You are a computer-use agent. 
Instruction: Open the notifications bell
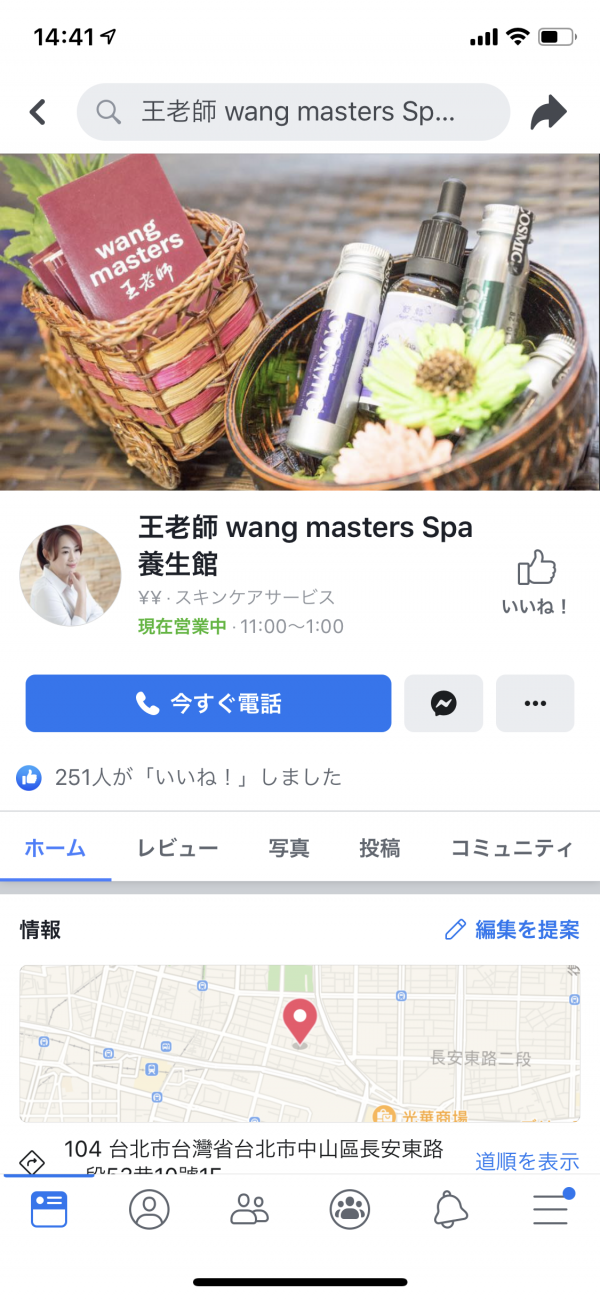pyautogui.click(x=450, y=1209)
